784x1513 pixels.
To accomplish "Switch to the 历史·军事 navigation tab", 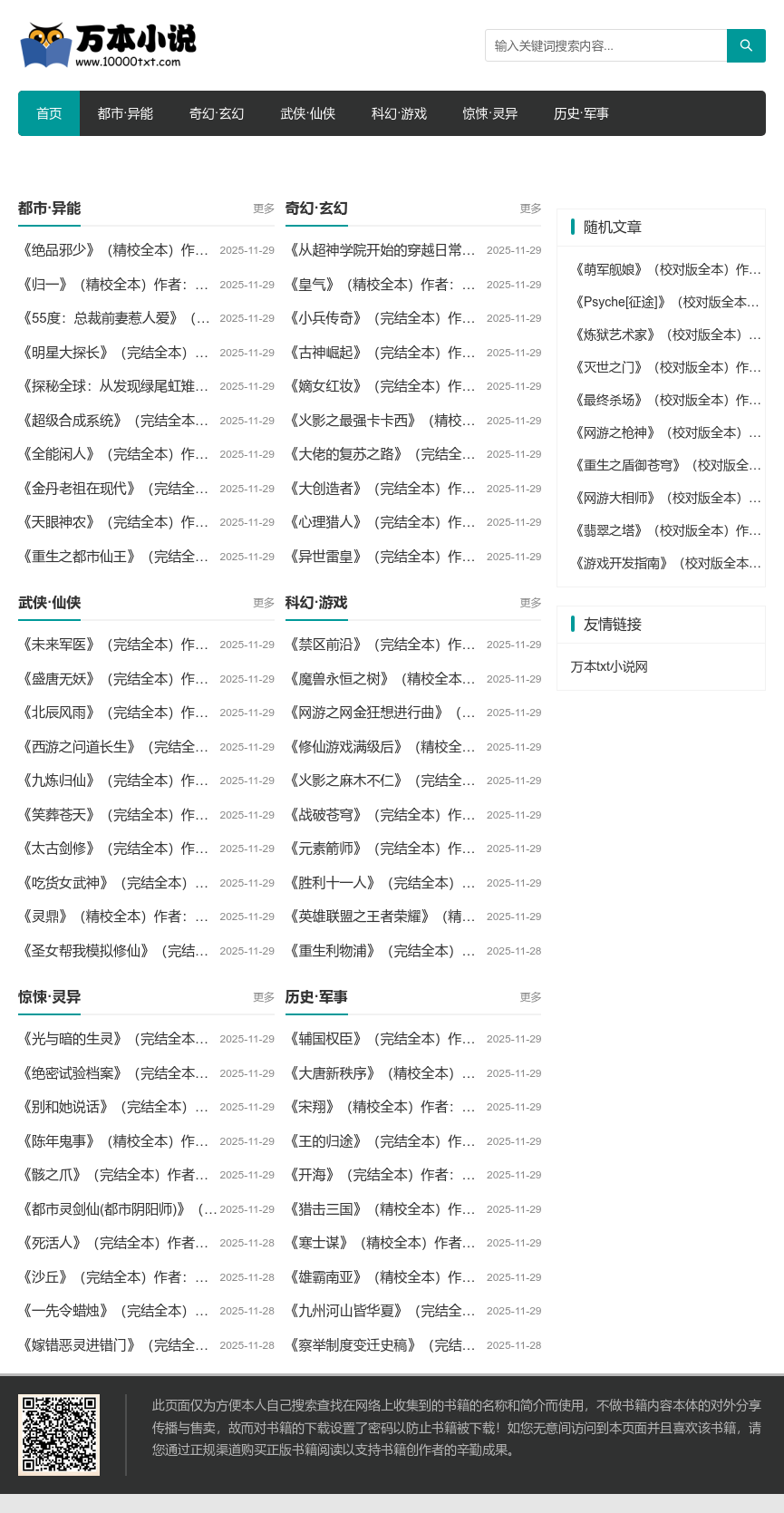I will pos(581,113).
